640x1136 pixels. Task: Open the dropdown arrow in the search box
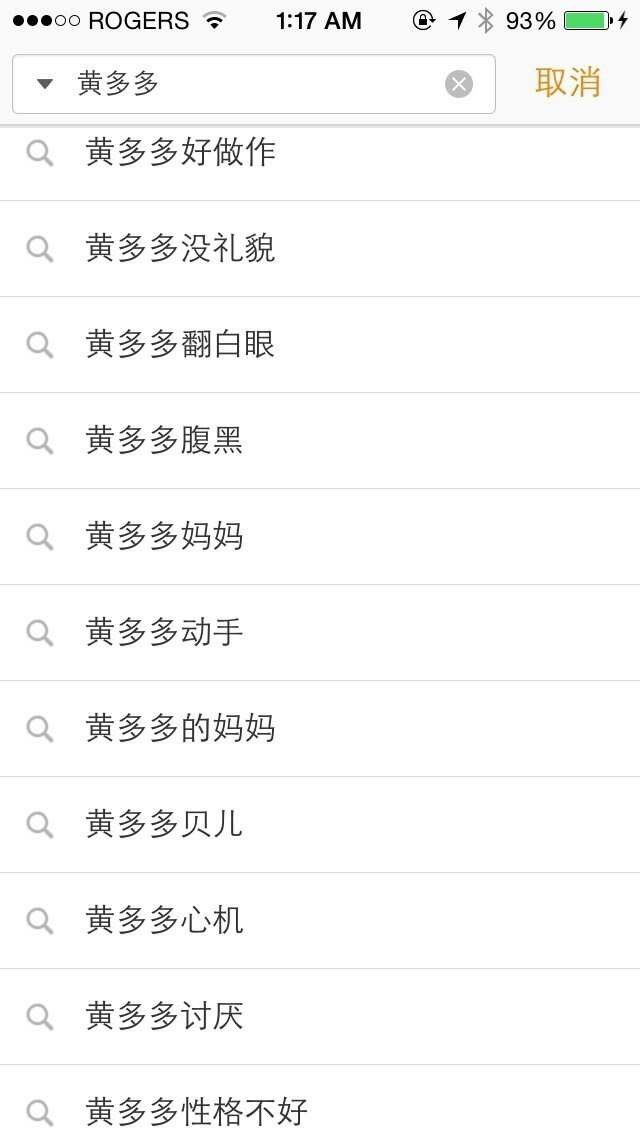(x=45, y=84)
